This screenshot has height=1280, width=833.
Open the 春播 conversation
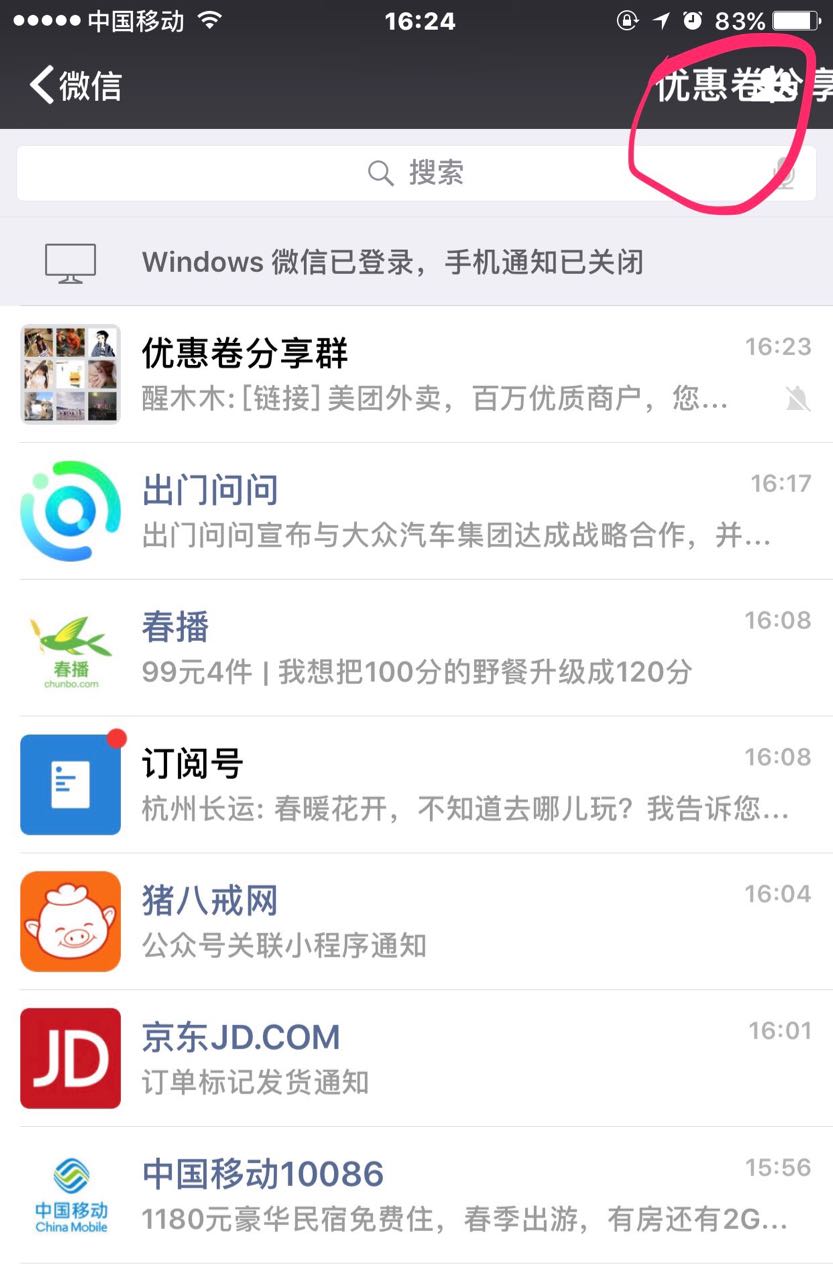(x=416, y=648)
